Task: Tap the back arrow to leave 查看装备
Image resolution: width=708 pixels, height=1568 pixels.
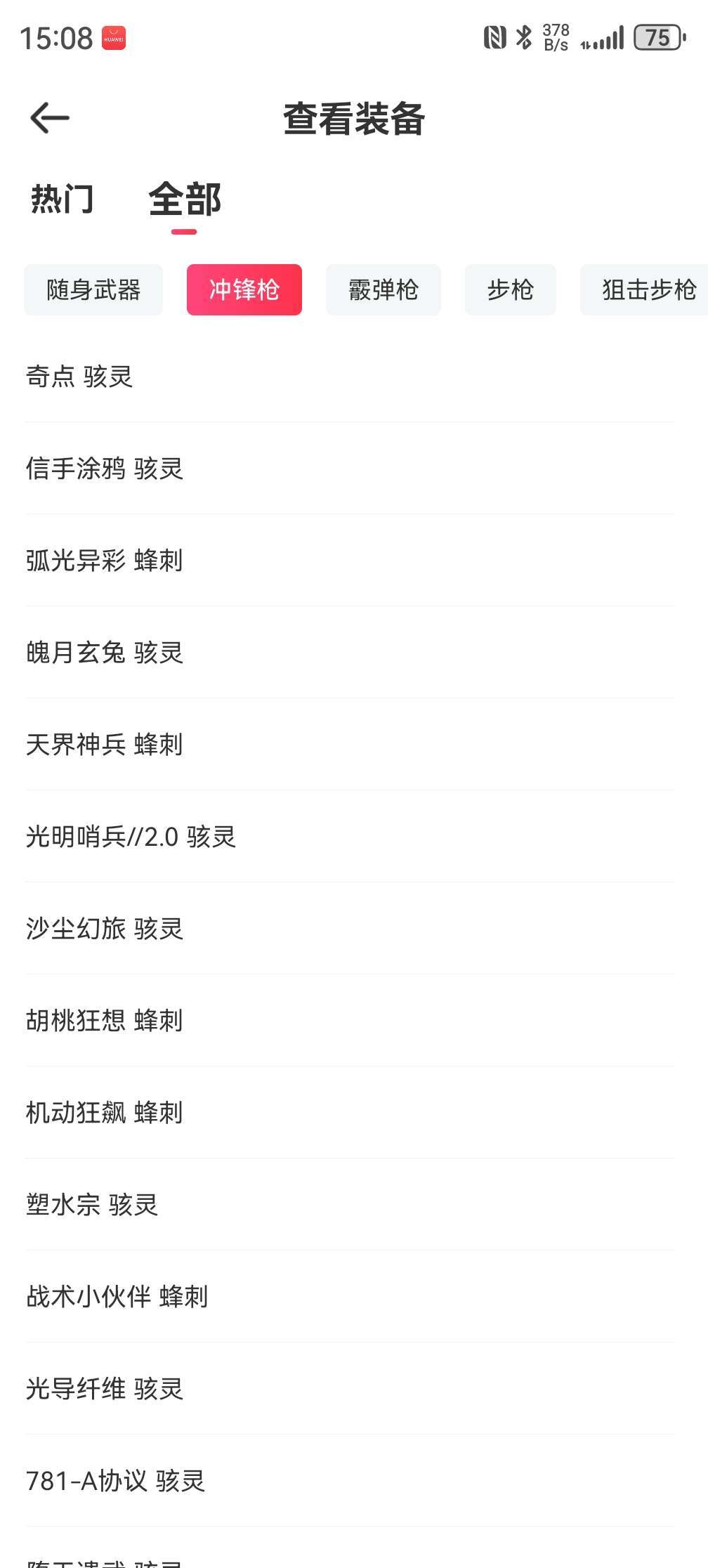Action: pos(48,118)
